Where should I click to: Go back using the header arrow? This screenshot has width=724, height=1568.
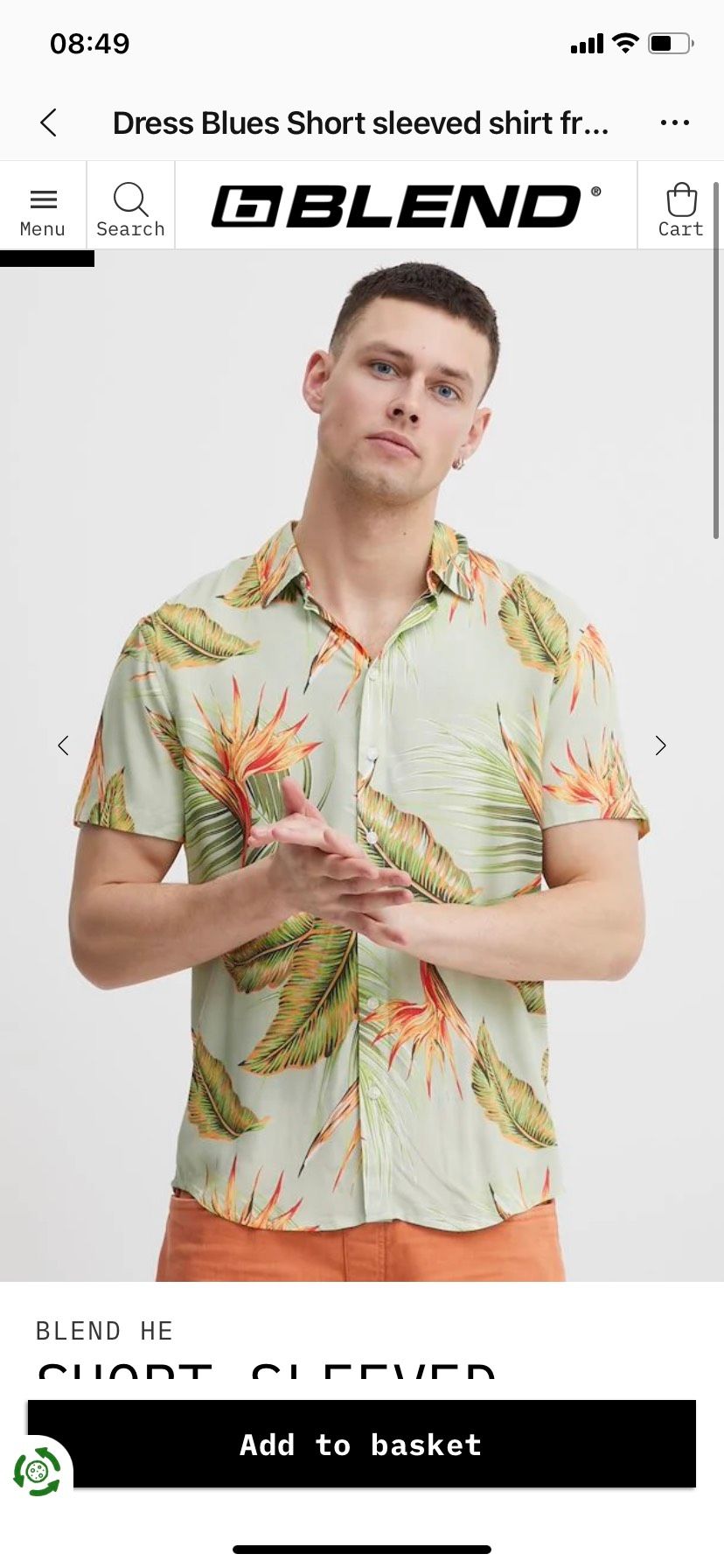coord(49,123)
